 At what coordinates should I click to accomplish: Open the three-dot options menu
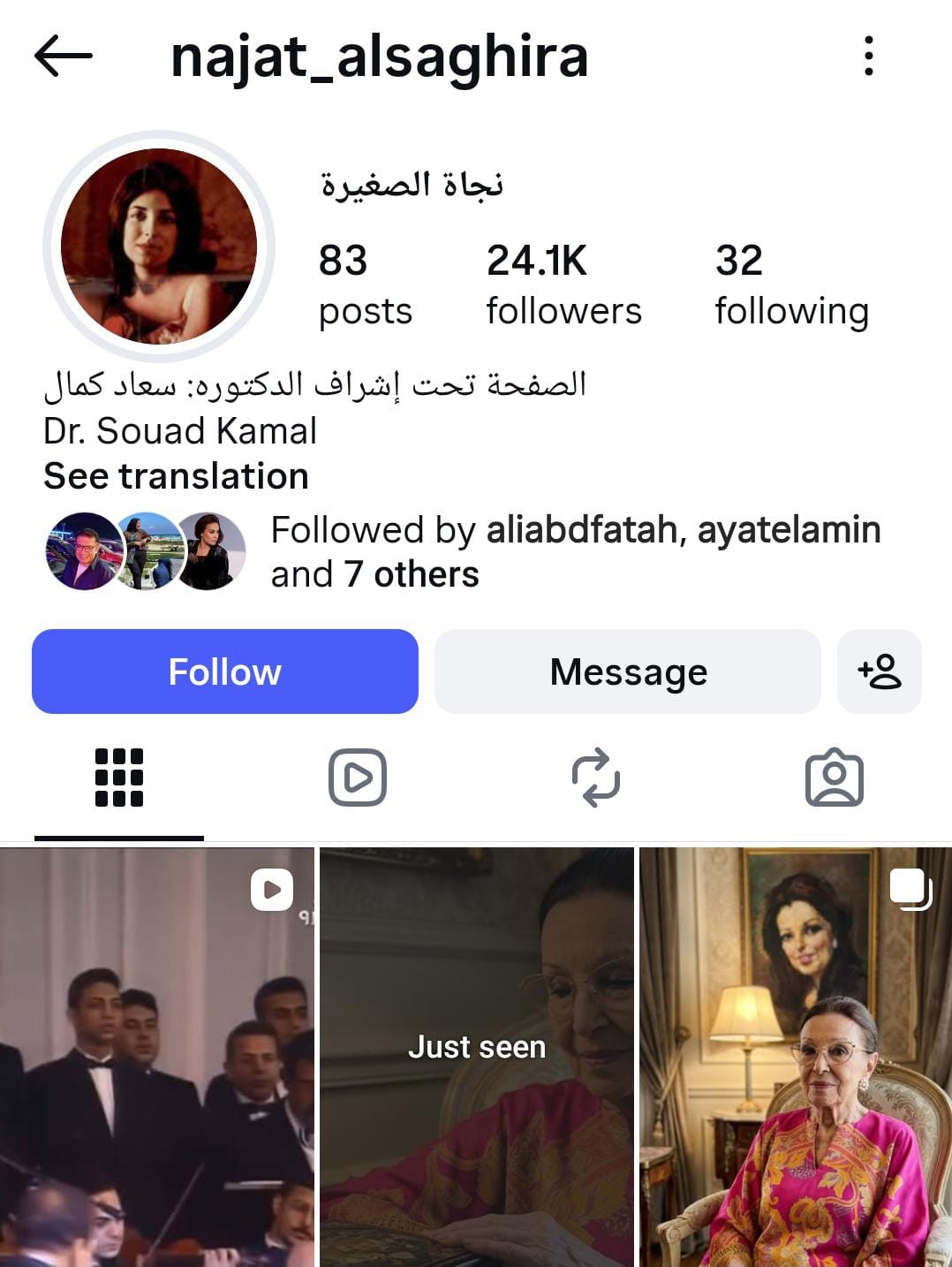(871, 56)
